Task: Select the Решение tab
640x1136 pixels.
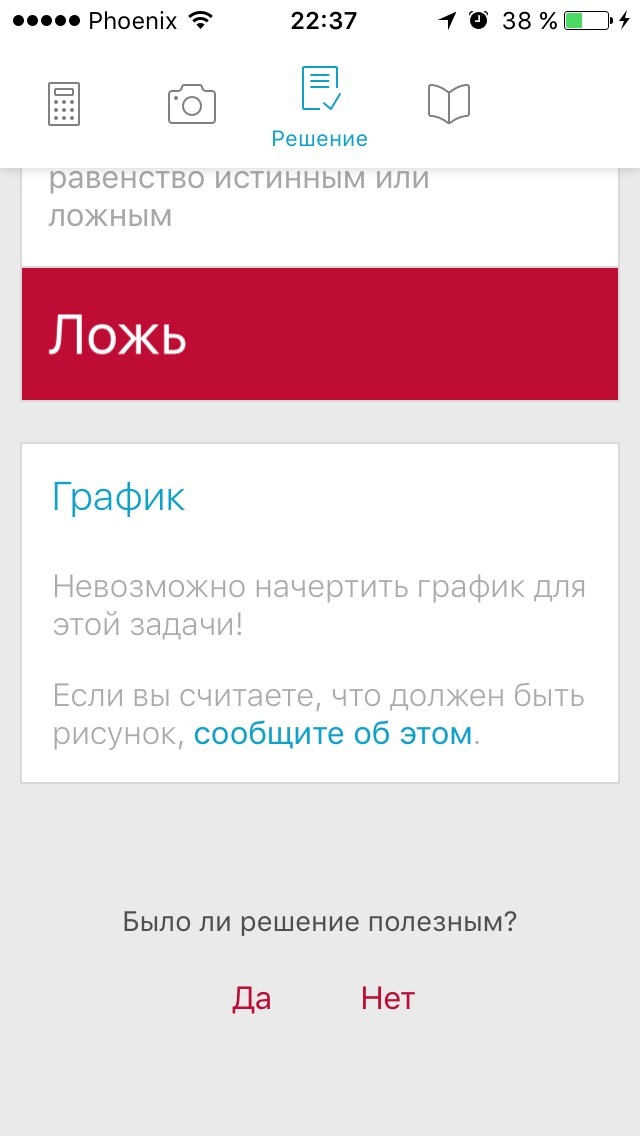Action: click(x=320, y=106)
